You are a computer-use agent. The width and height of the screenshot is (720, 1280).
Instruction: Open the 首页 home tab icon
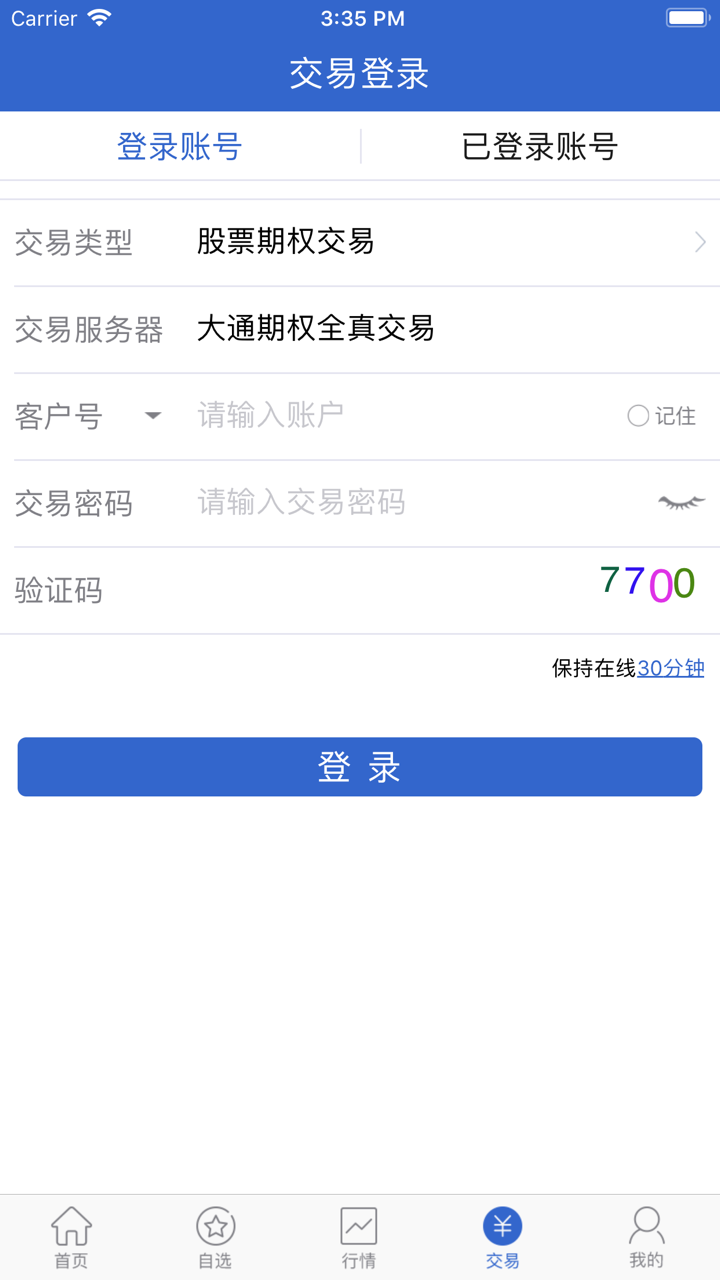coord(69,1225)
